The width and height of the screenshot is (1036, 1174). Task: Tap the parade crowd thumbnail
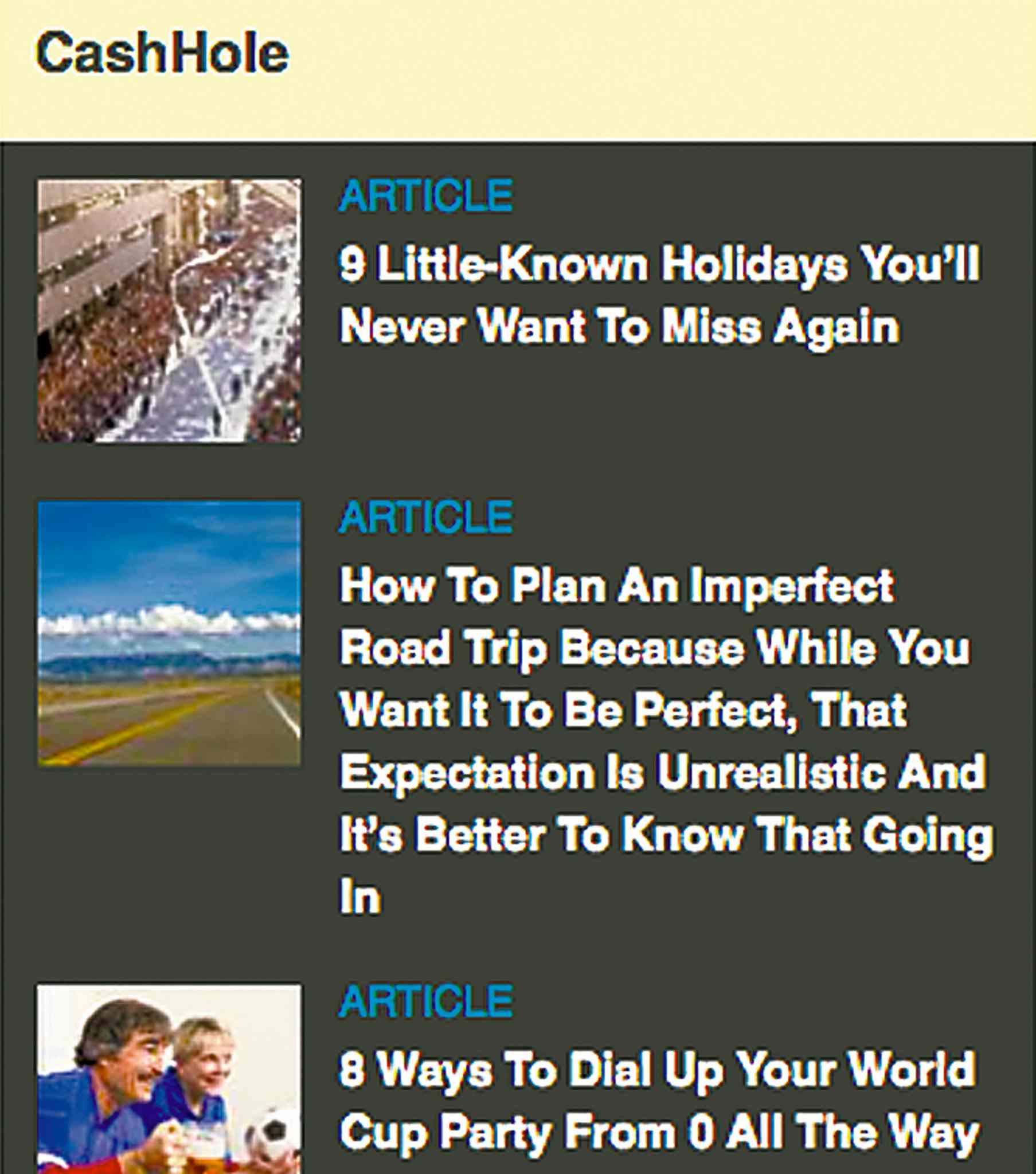pyautogui.click(x=169, y=311)
